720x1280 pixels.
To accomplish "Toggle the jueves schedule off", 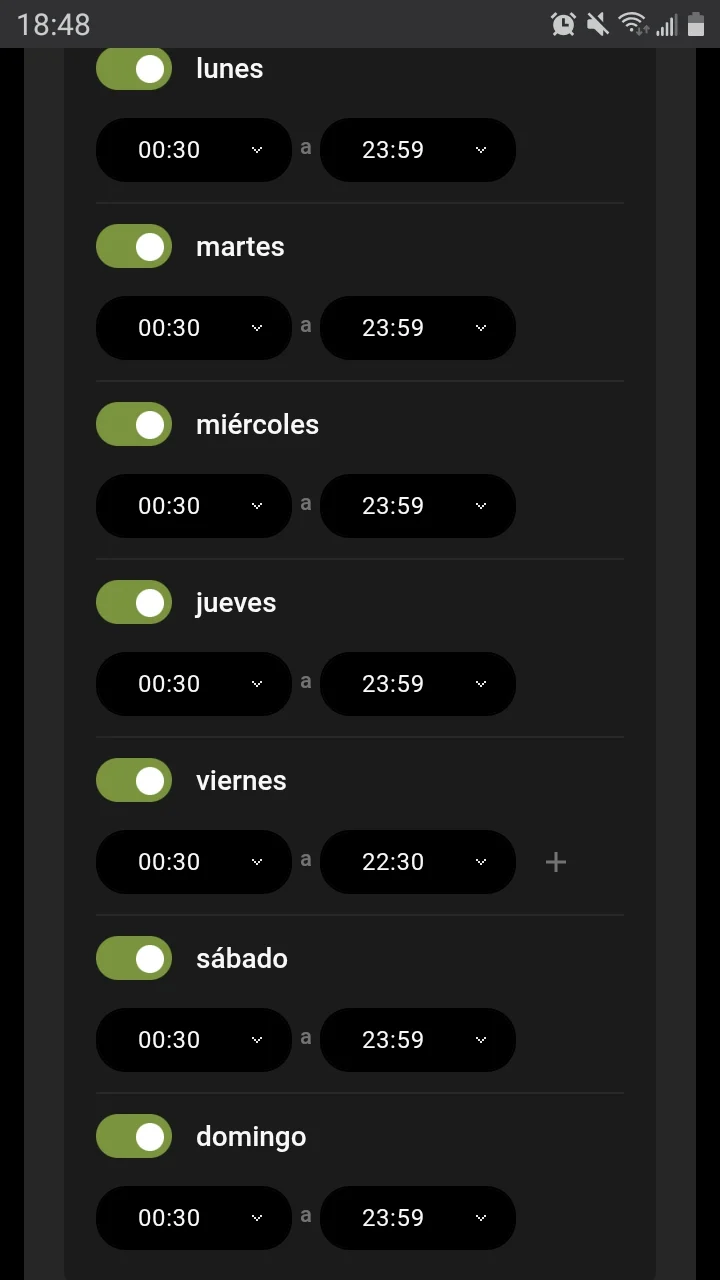I will (x=134, y=602).
